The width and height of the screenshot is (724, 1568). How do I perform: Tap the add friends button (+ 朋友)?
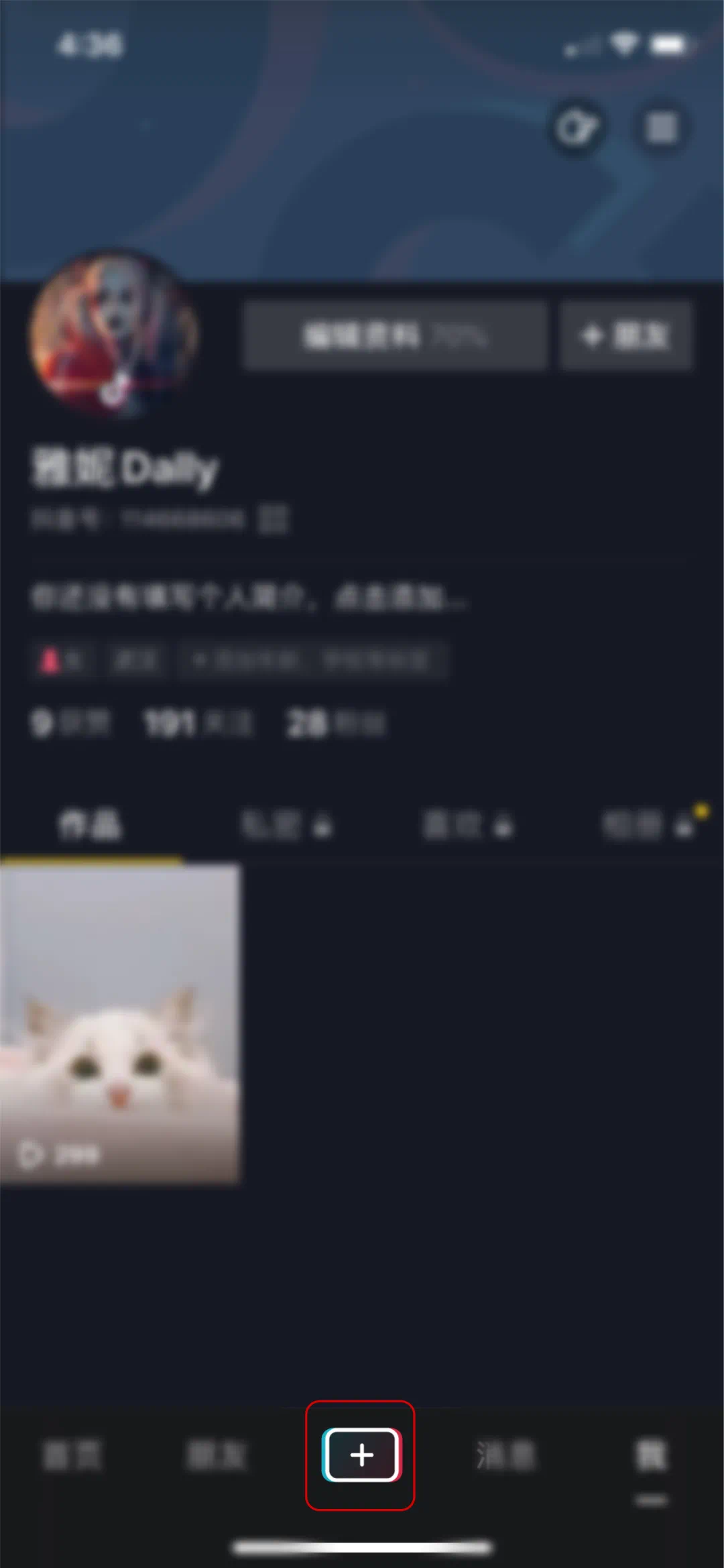[x=625, y=335]
